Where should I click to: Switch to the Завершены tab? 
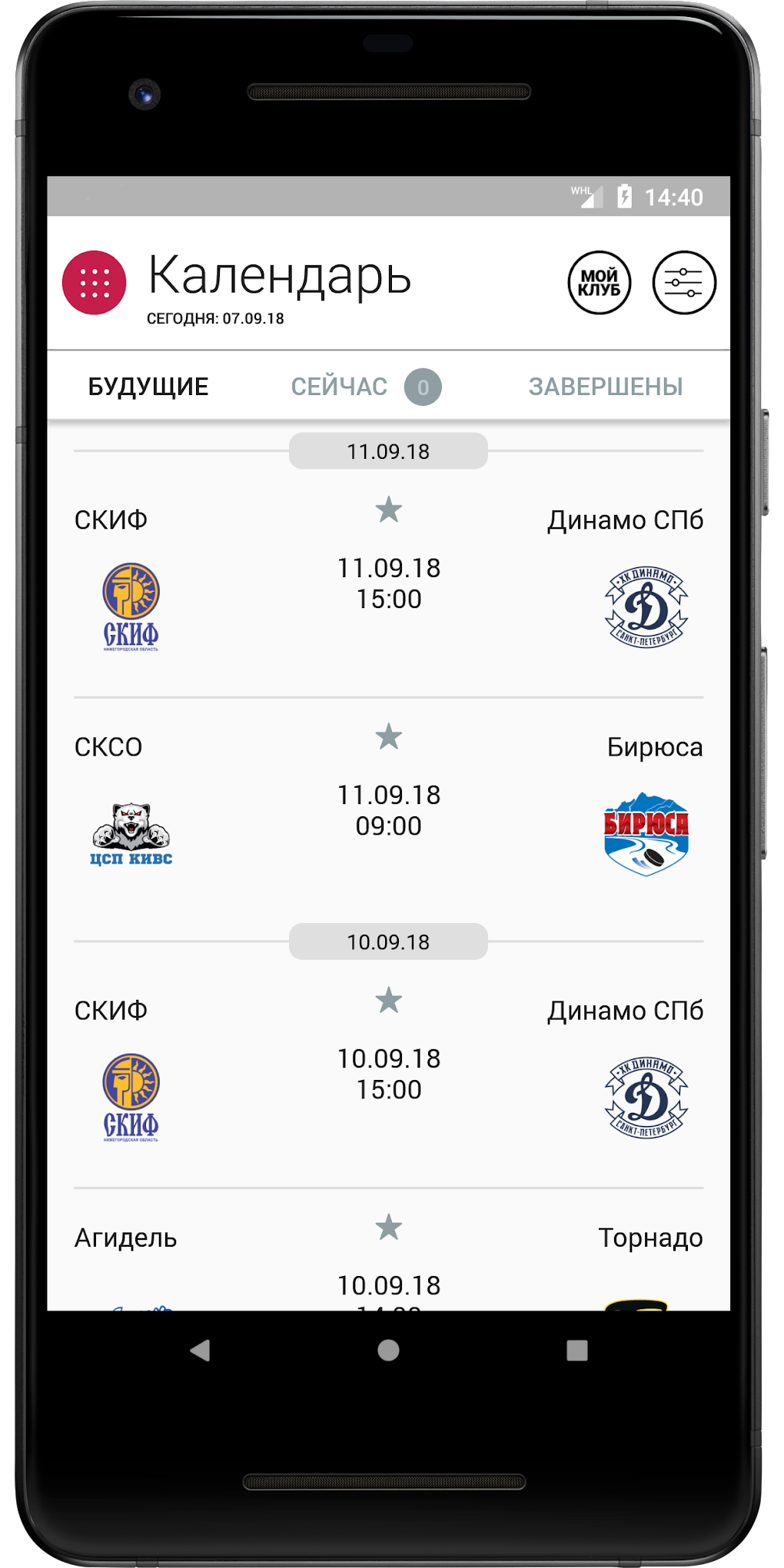click(605, 387)
